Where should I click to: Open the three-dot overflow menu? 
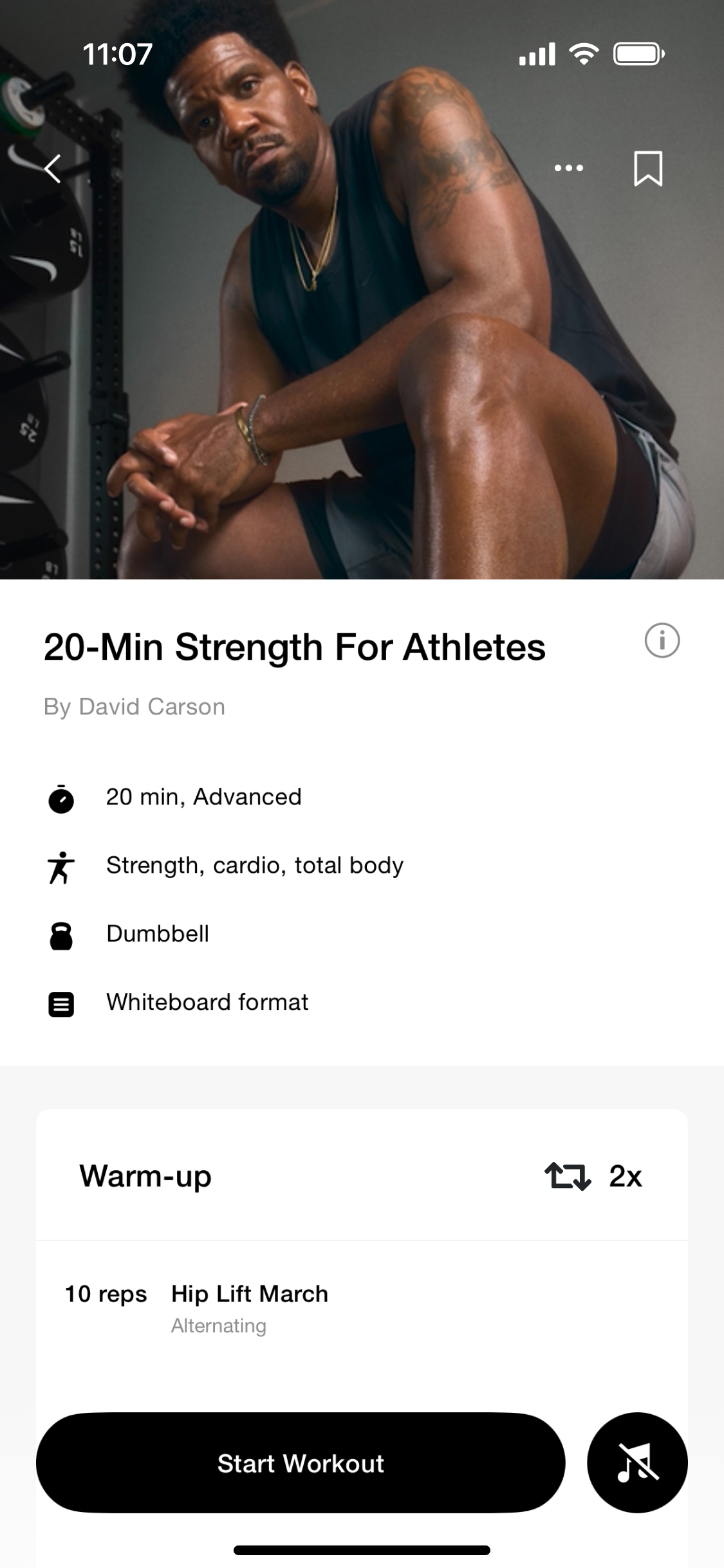569,168
